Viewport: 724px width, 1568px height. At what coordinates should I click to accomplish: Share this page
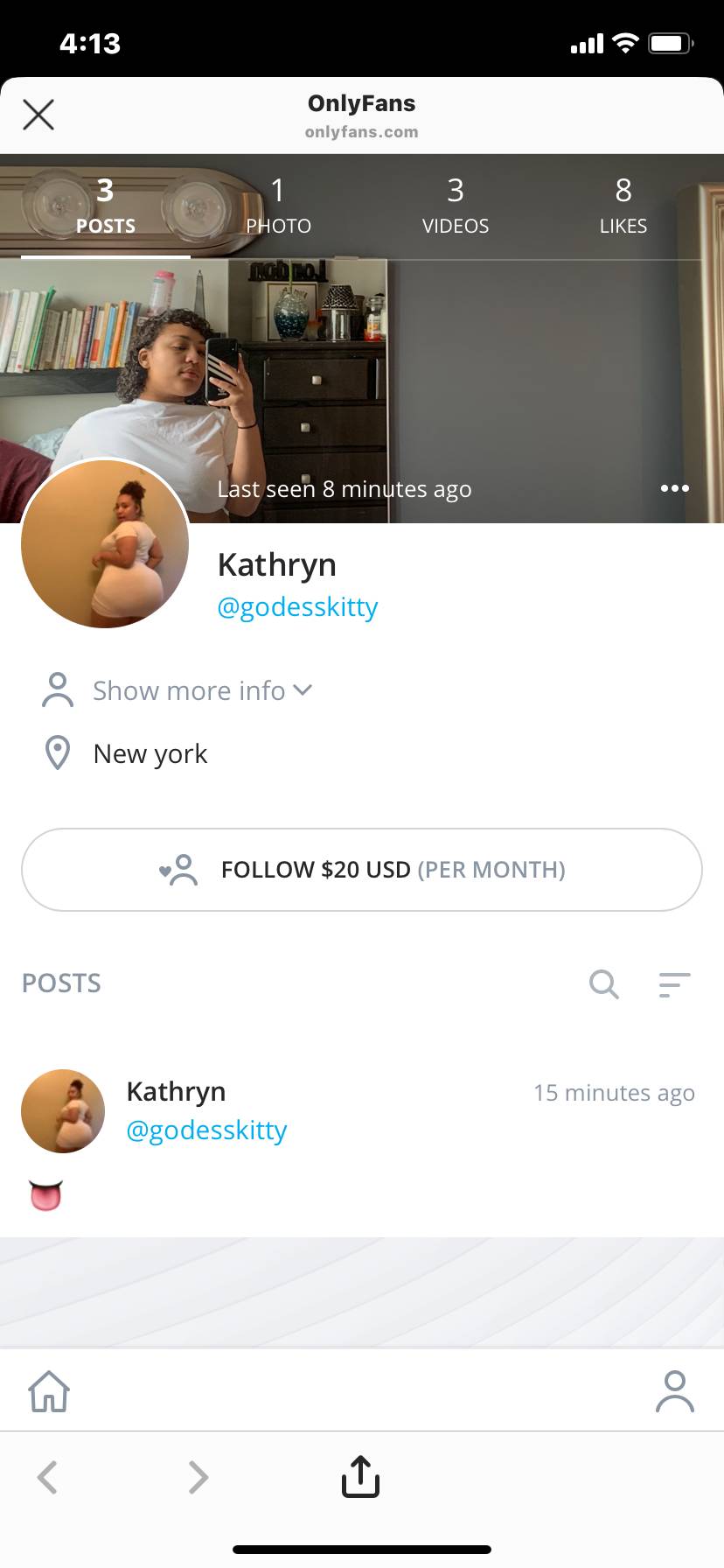pos(360,1476)
